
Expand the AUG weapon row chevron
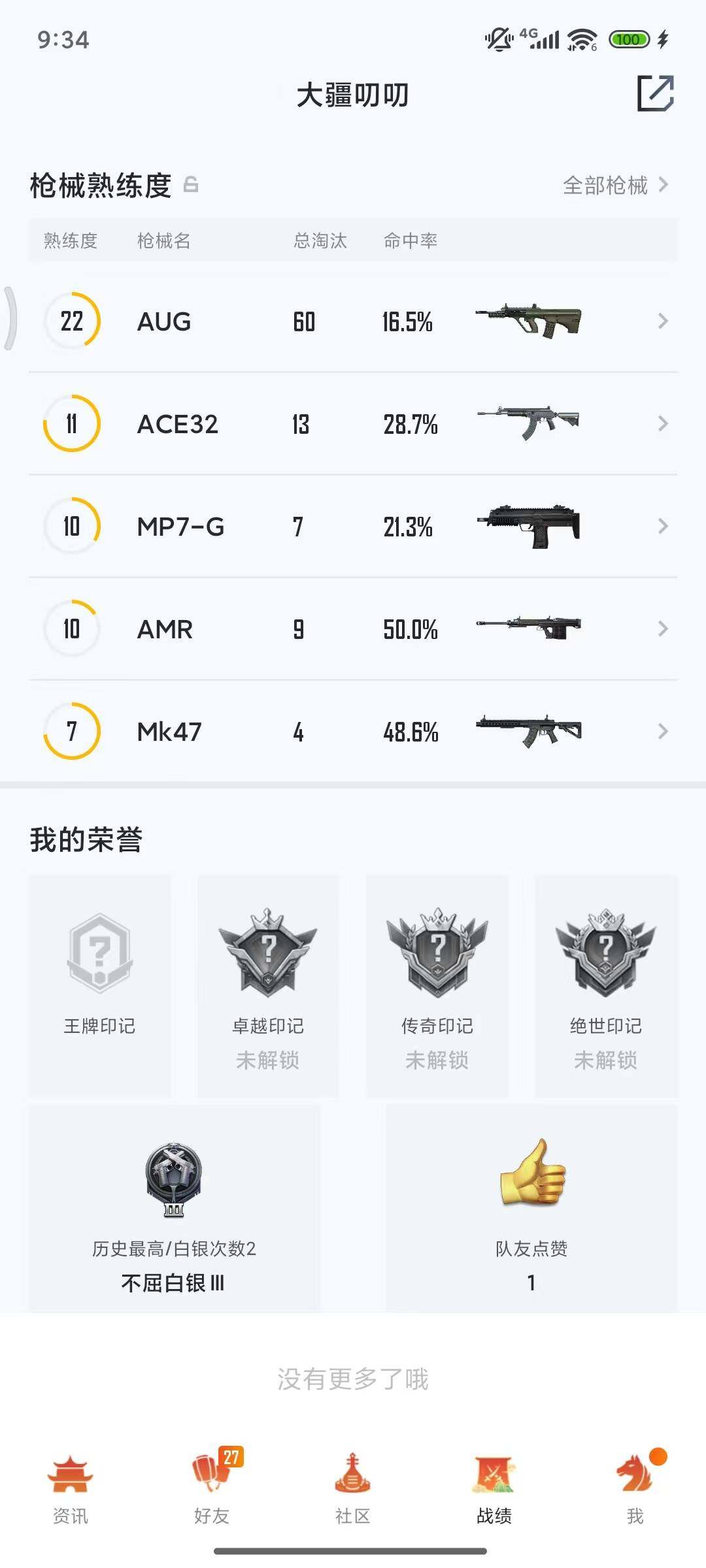663,321
